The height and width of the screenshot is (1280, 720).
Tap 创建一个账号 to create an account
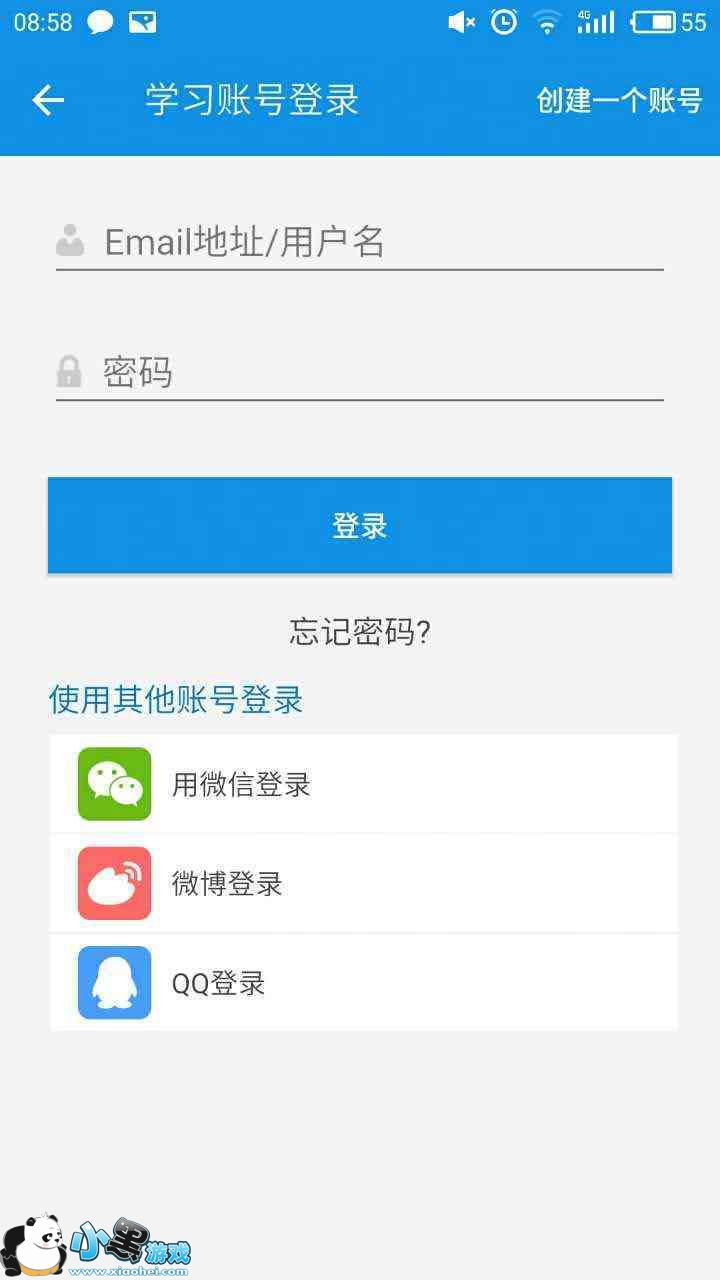point(619,100)
